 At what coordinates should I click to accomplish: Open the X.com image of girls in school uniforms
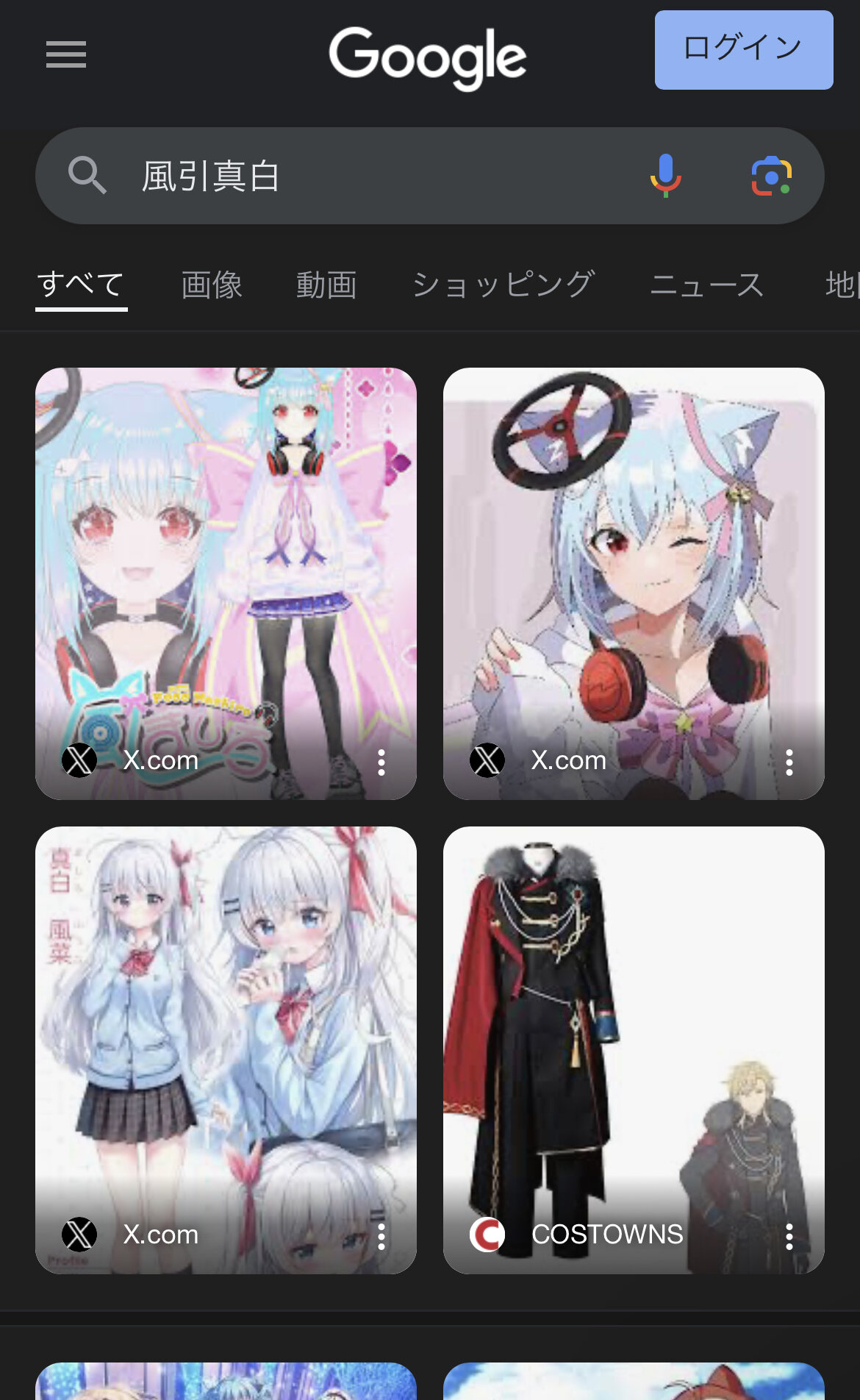click(x=226, y=1029)
